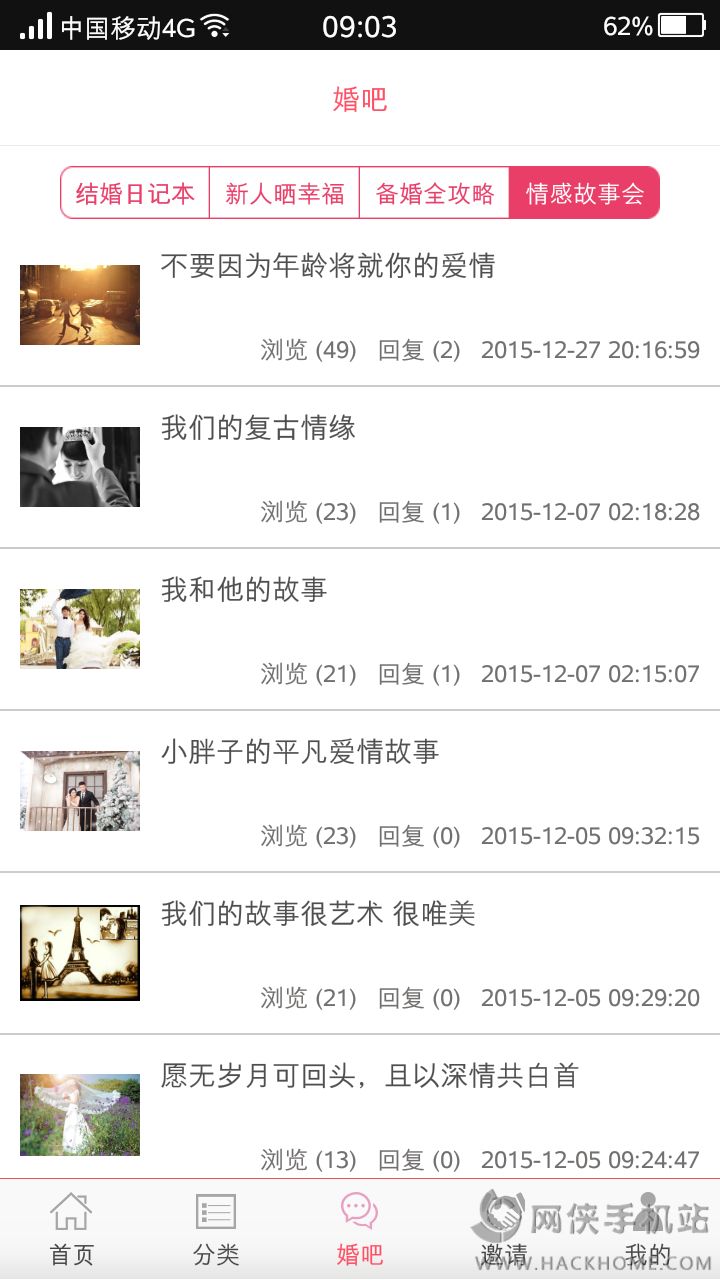Open the post 愿无岁月可回头，且以深情共白首
720x1280 pixels.
pyautogui.click(x=370, y=1076)
